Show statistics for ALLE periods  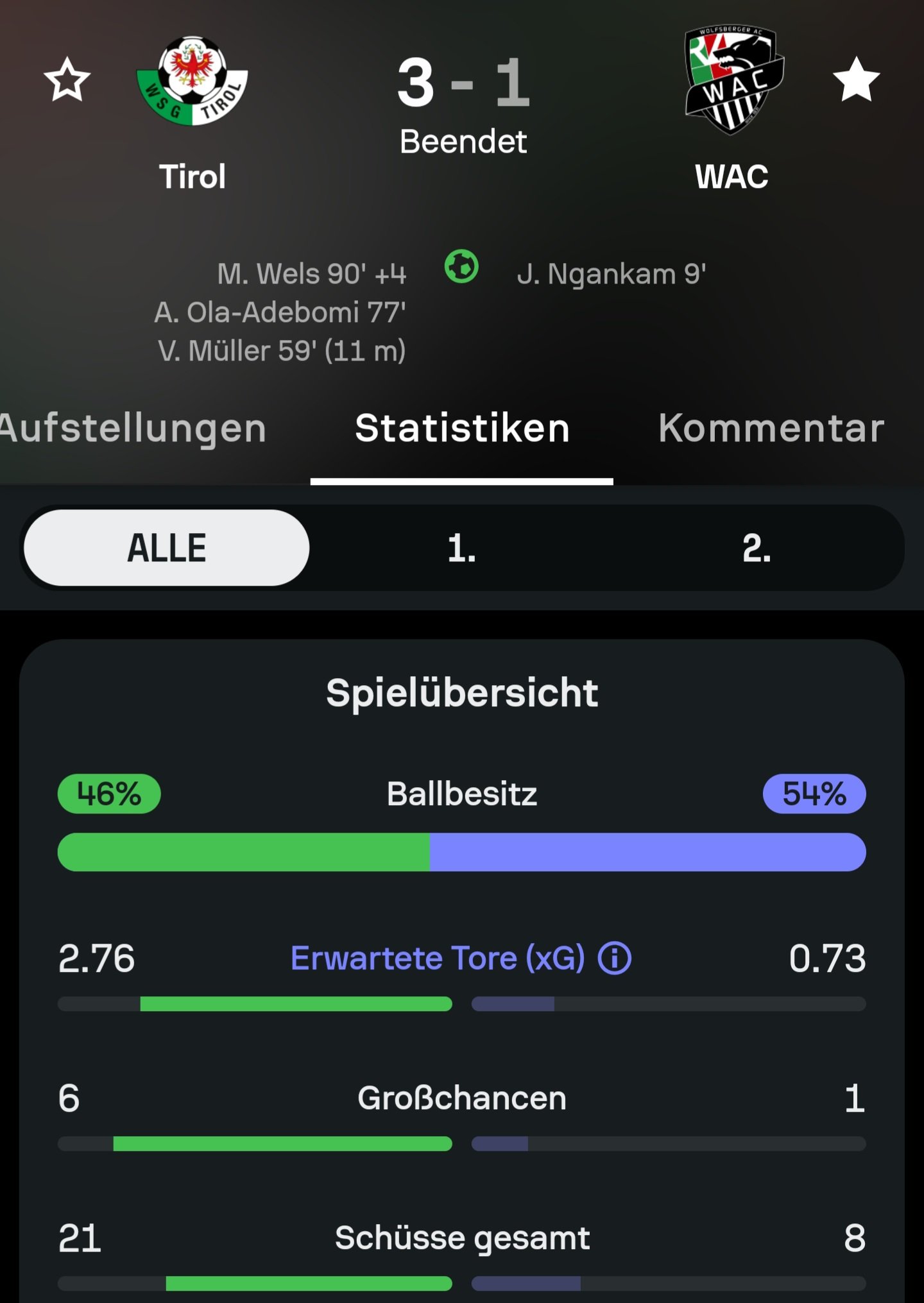pyautogui.click(x=167, y=548)
